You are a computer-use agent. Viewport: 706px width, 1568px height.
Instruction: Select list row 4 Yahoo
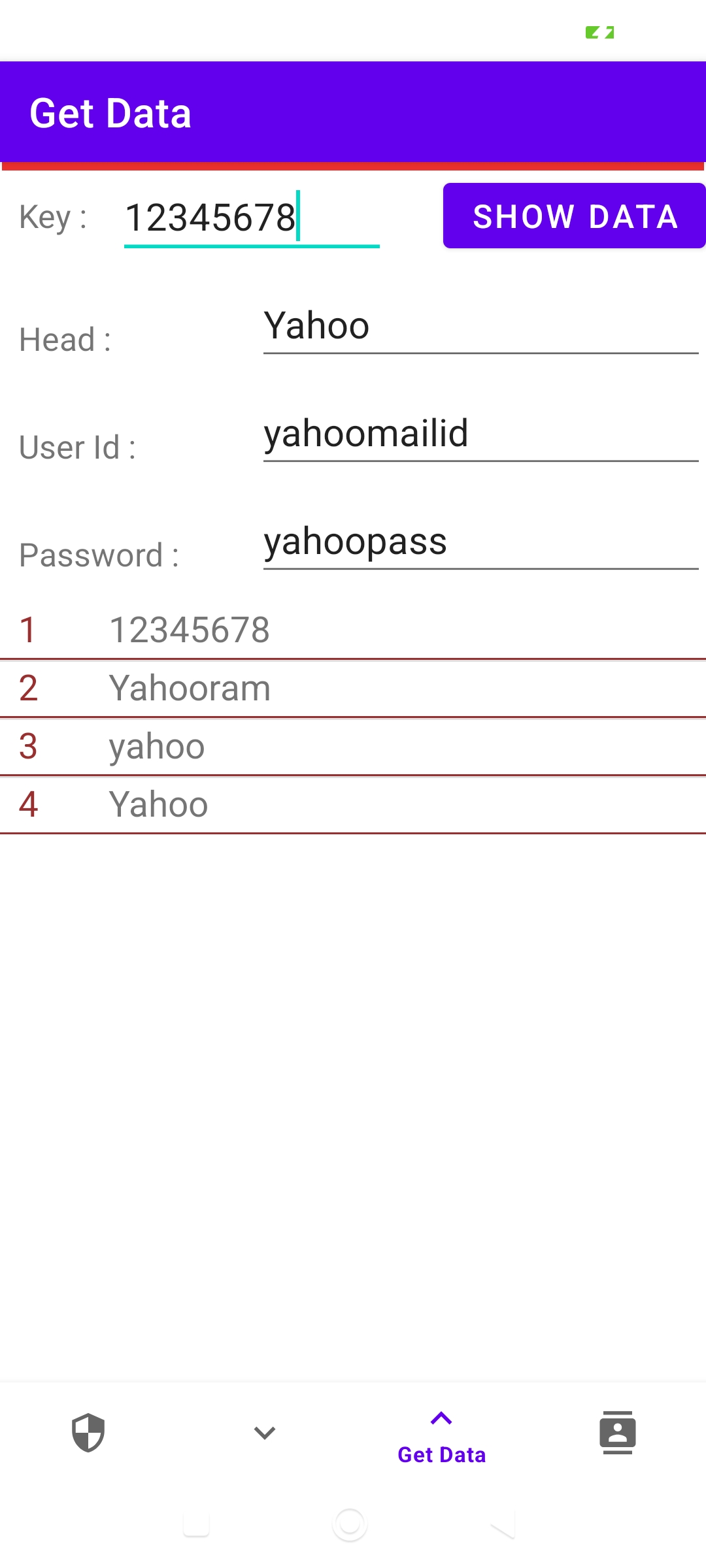[353, 805]
